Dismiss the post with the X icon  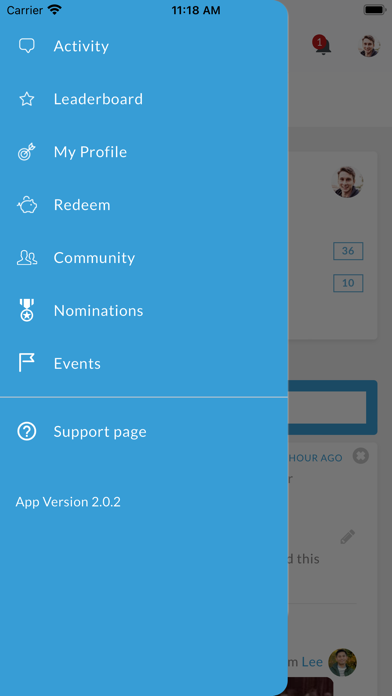361,456
